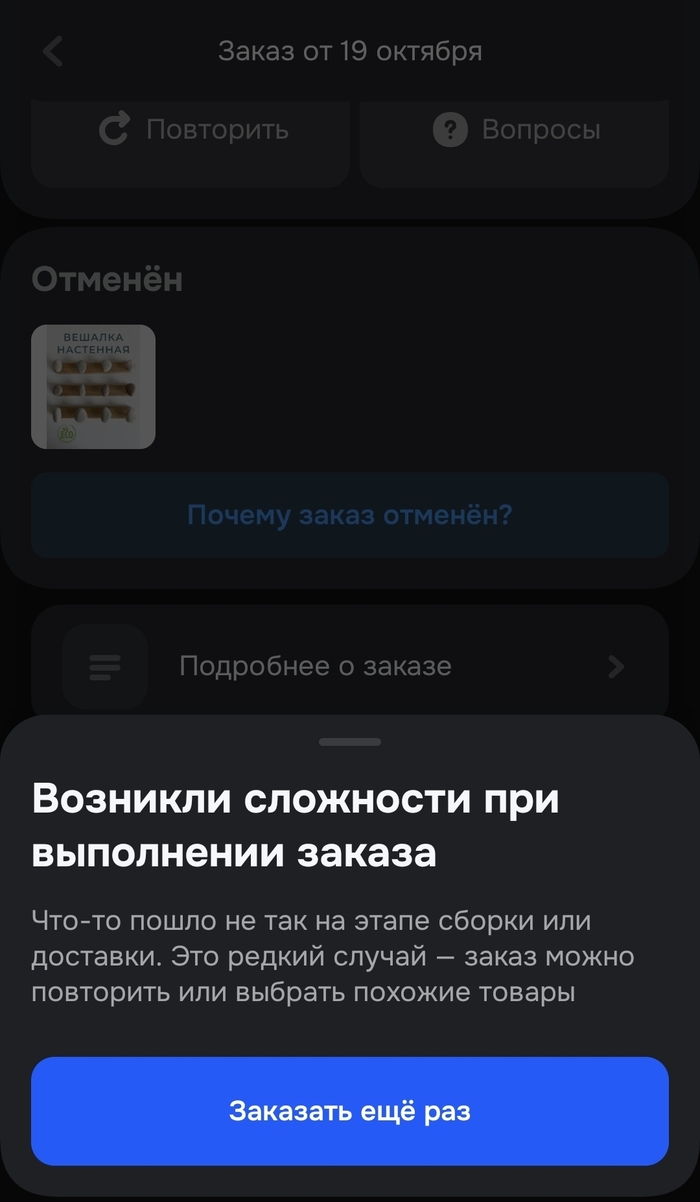Open "Подробнее о заказе" row

pyautogui.click(x=350, y=666)
